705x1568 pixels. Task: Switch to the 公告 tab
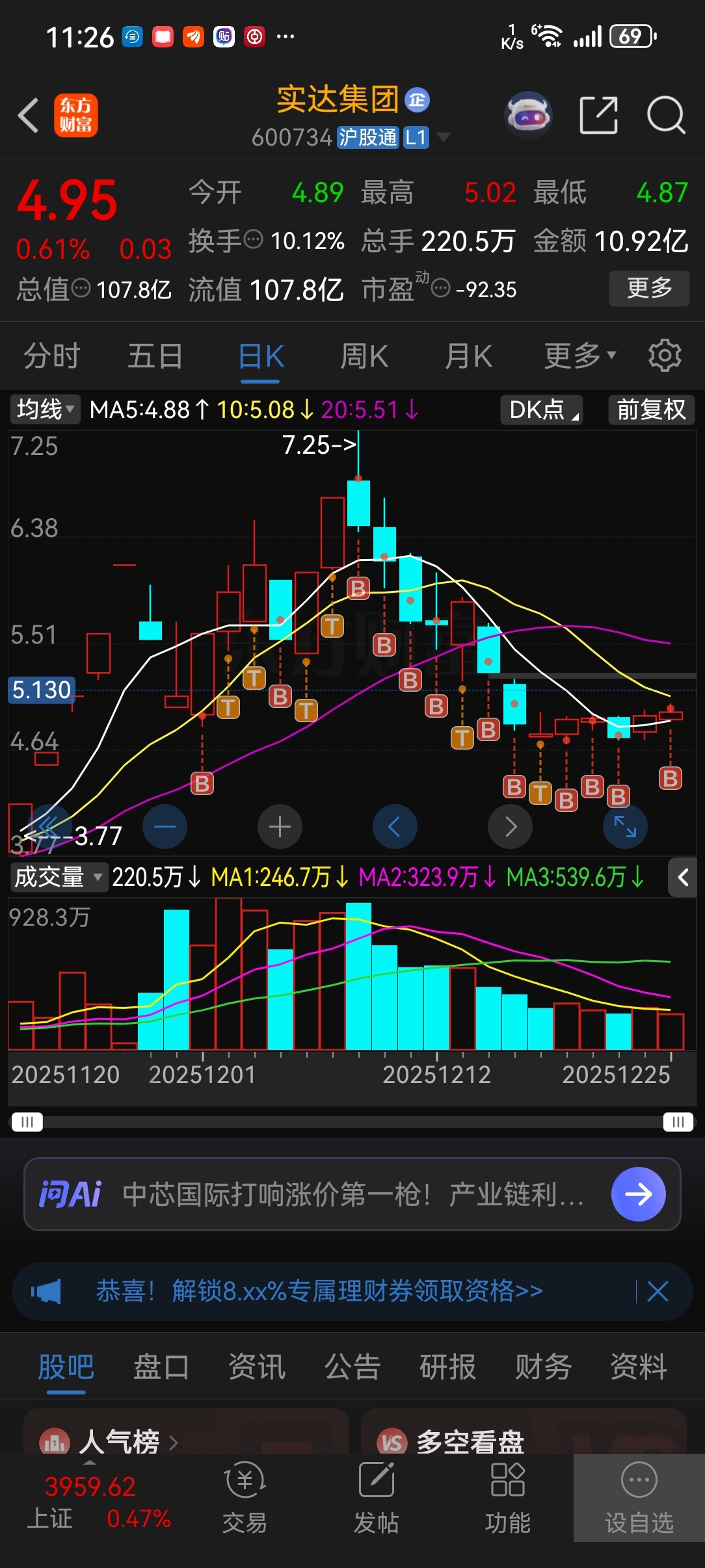352,1366
